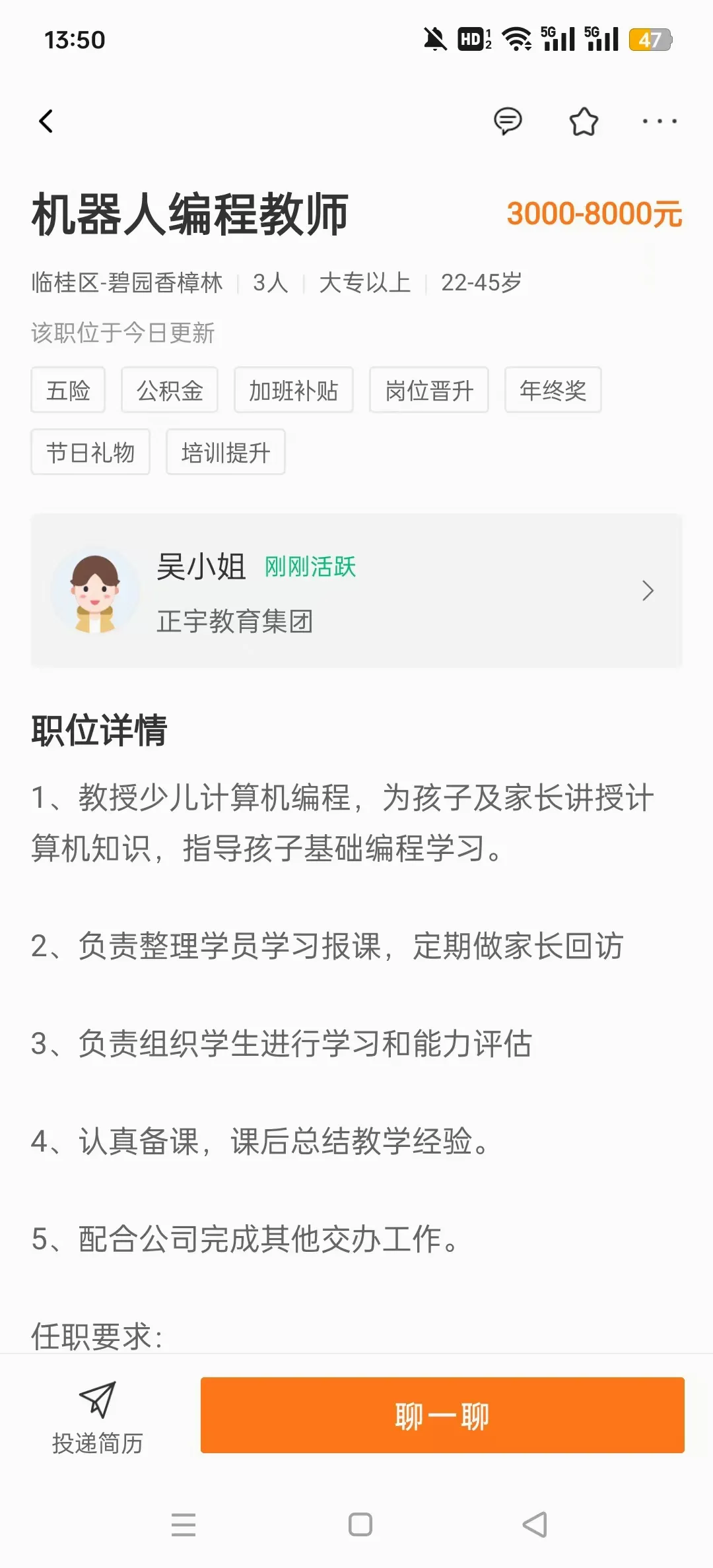Tap the orange 聊一聊 button

coord(442,1415)
